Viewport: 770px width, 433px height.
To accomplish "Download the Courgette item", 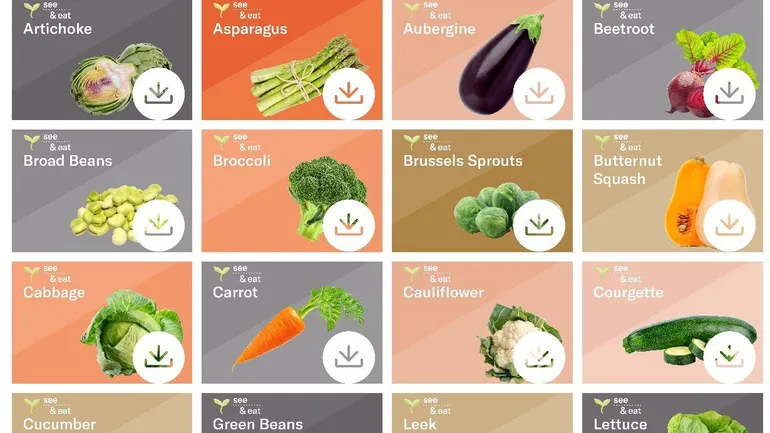I will click(x=729, y=357).
